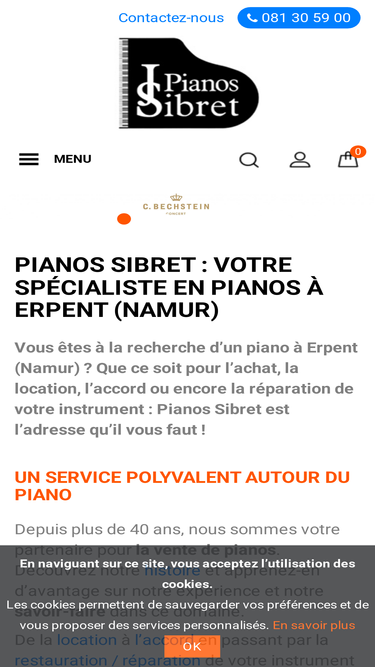Screen dimensions: 375x667
Task: Tap the C. Bechstein brand slide
Action: [176, 205]
